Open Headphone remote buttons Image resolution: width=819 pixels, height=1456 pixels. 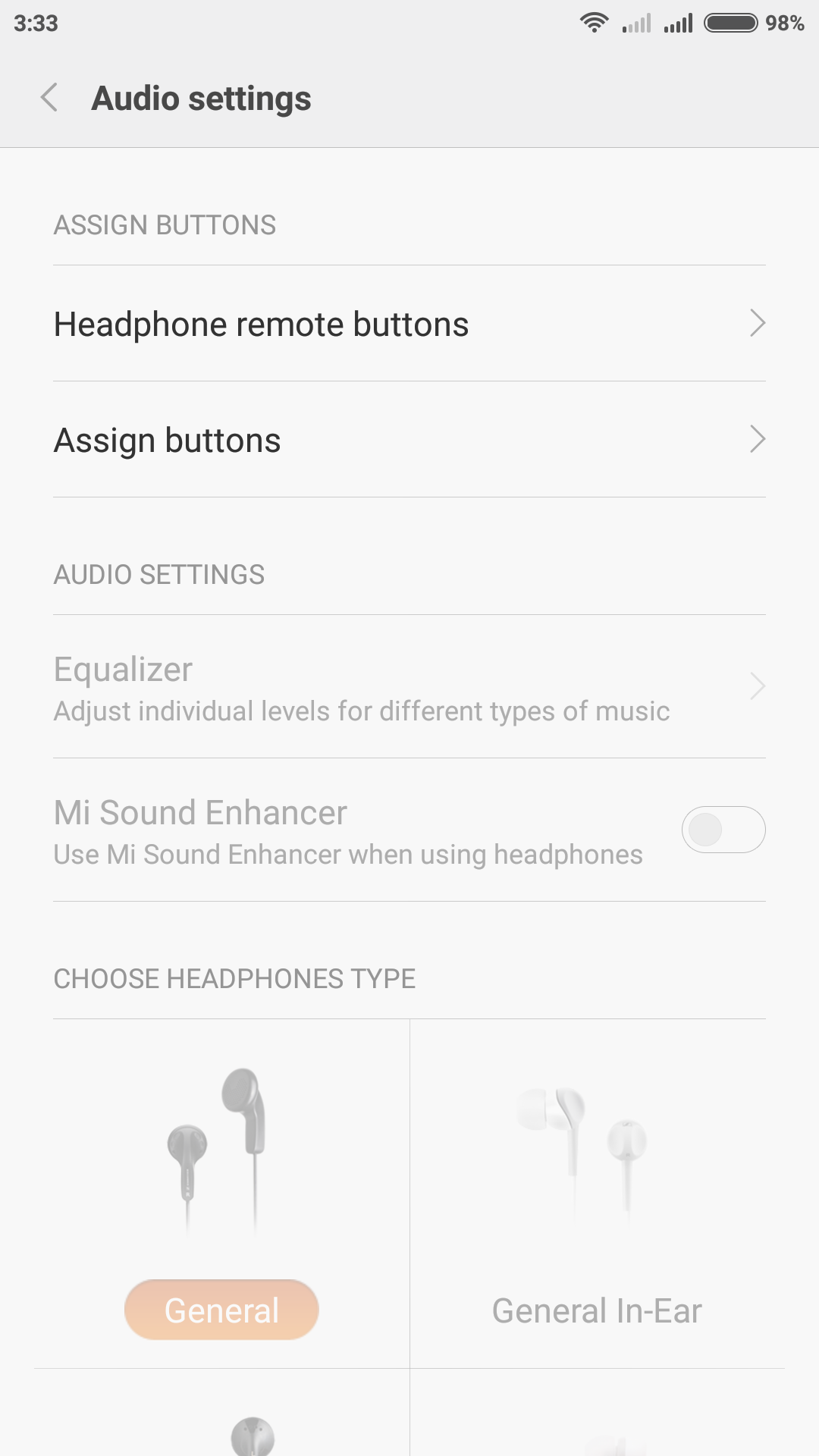[409, 324]
